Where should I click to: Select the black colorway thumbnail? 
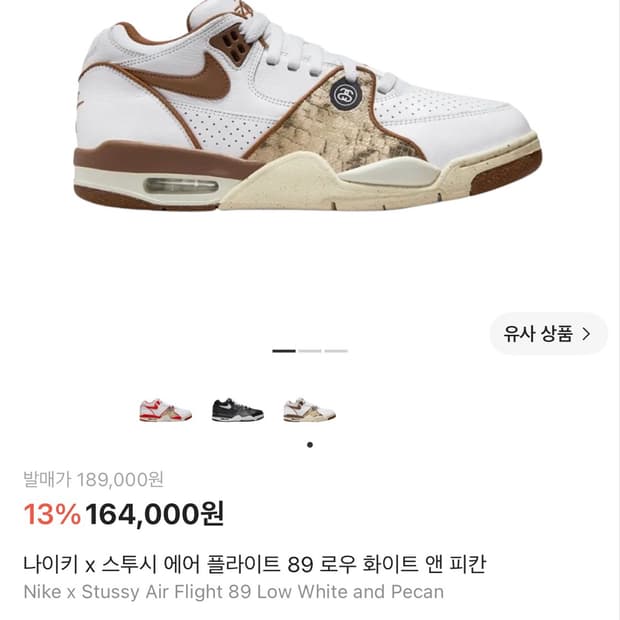[x=237, y=410]
